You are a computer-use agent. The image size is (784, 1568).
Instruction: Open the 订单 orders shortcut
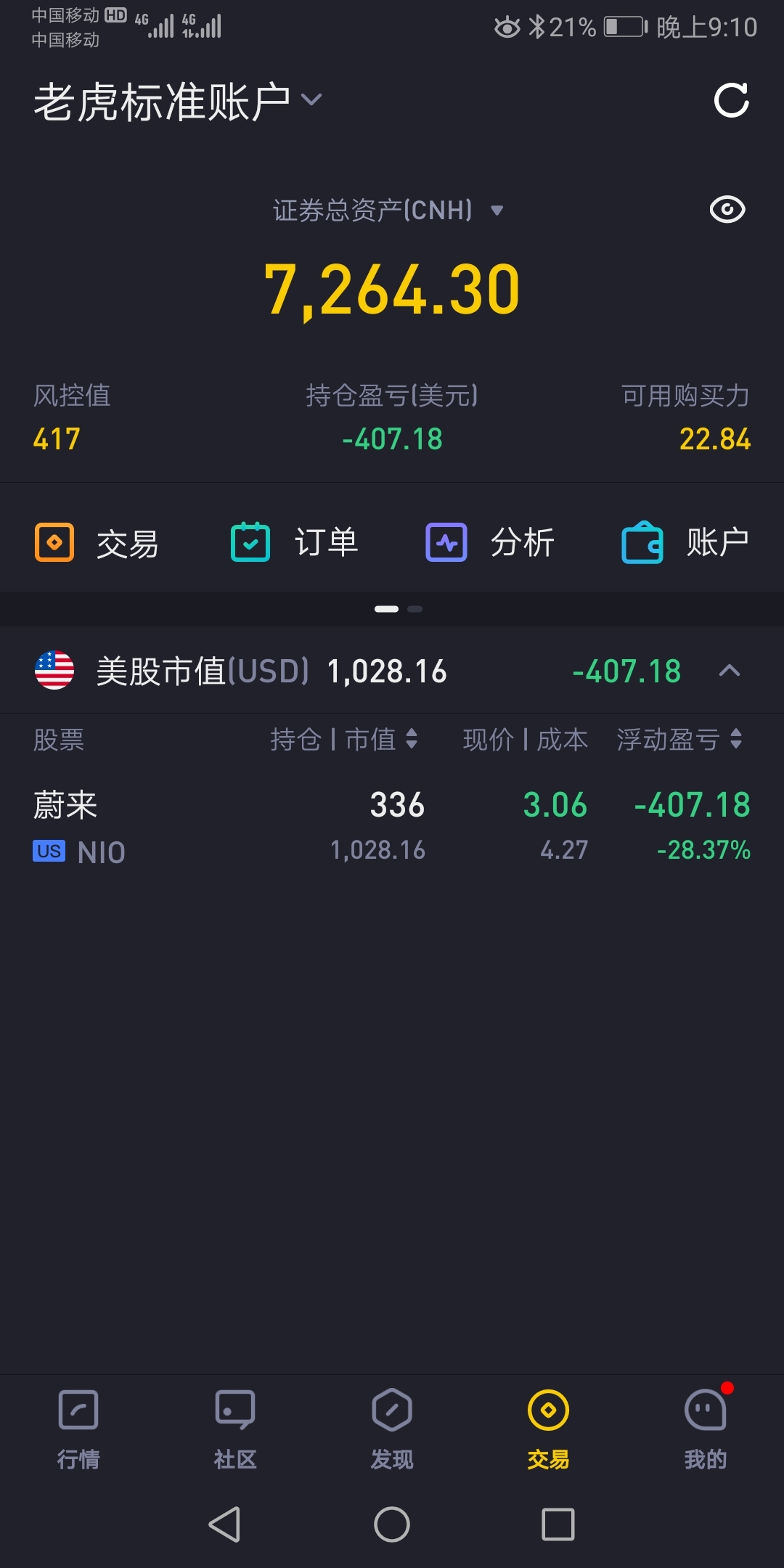294,542
